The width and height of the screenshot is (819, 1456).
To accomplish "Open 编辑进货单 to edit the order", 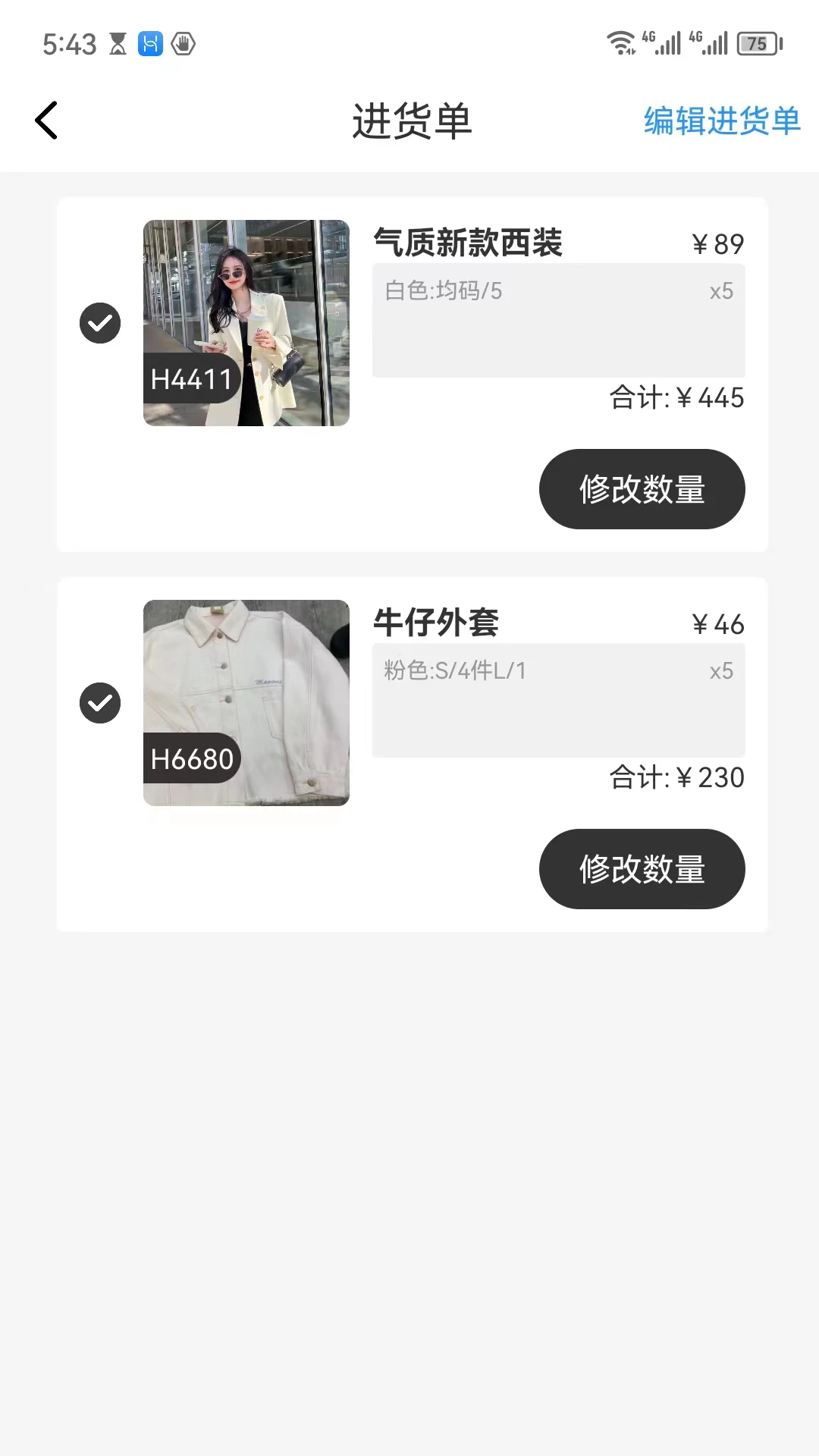I will pyautogui.click(x=721, y=121).
